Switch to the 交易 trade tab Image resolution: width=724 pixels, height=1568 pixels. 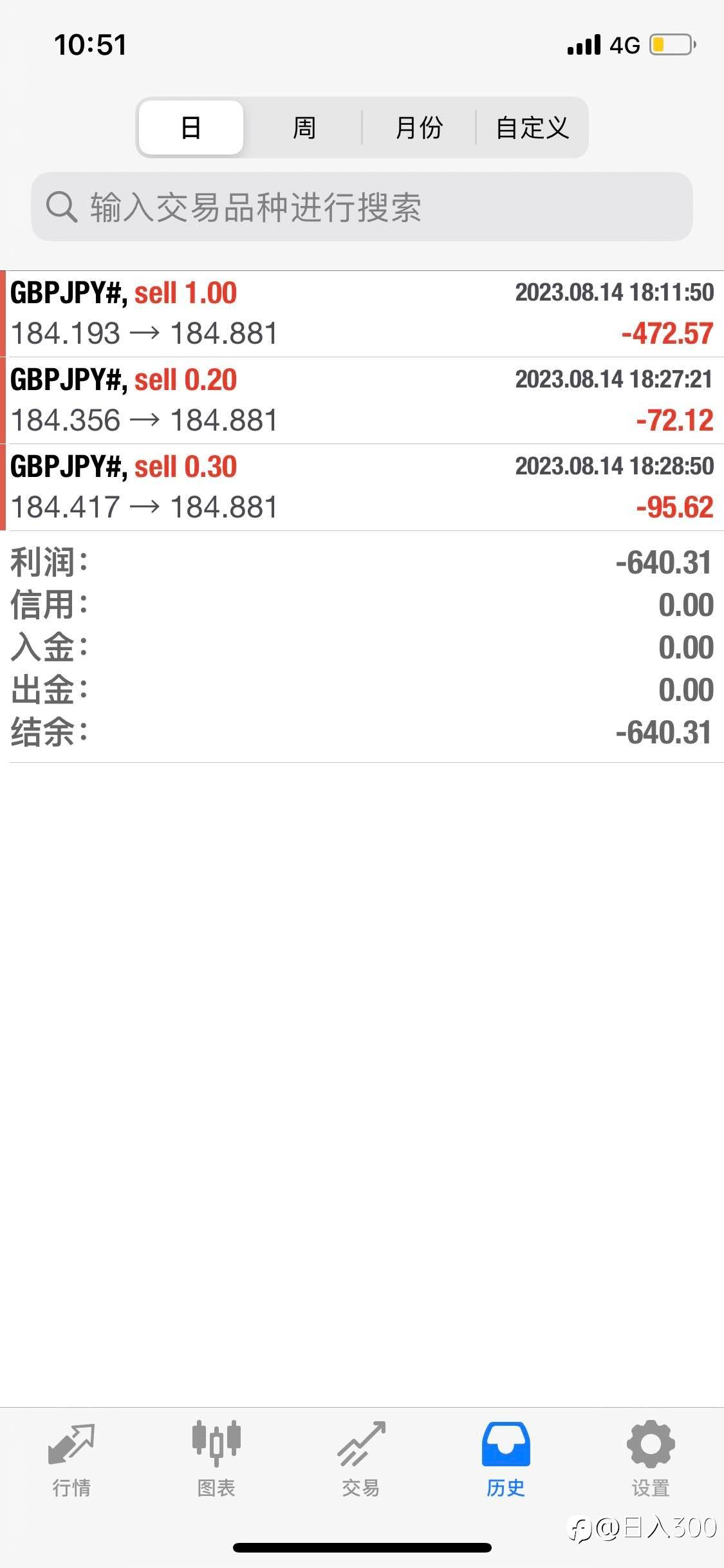click(x=361, y=1459)
